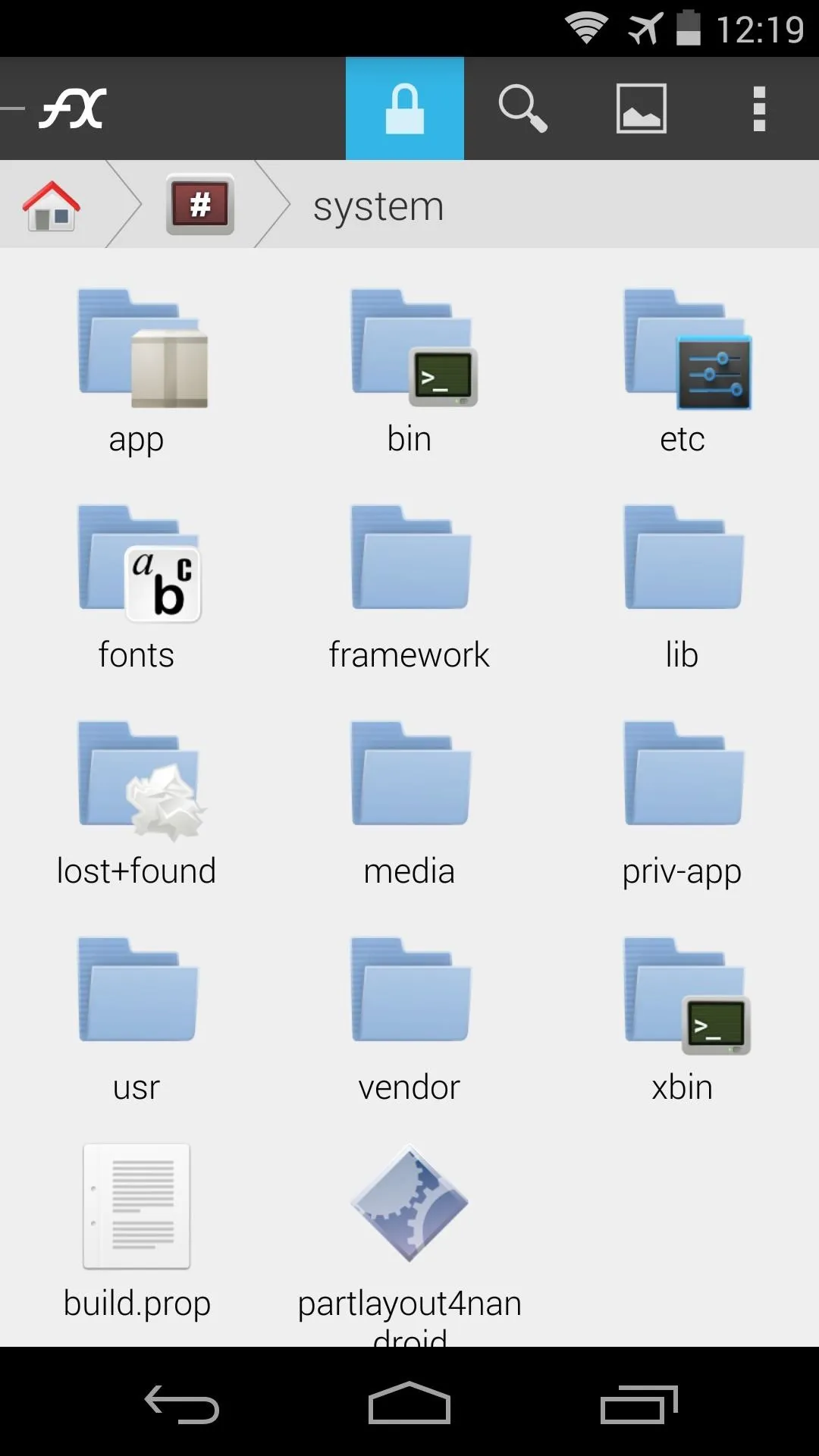This screenshot has height=1456, width=819.
Task: Open the vendor folder
Action: 409,1020
